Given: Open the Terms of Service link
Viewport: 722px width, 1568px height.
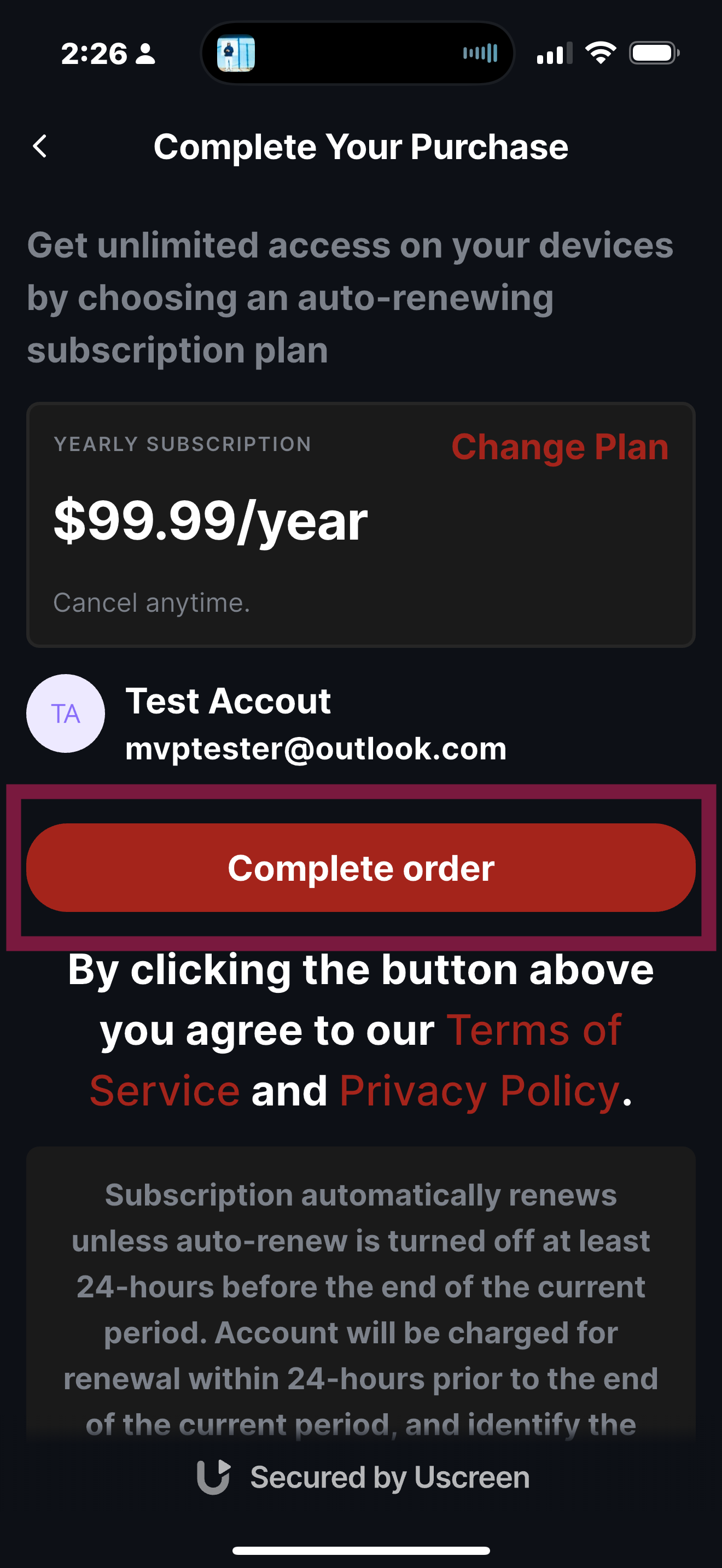Looking at the screenshot, I should 533,1031.
